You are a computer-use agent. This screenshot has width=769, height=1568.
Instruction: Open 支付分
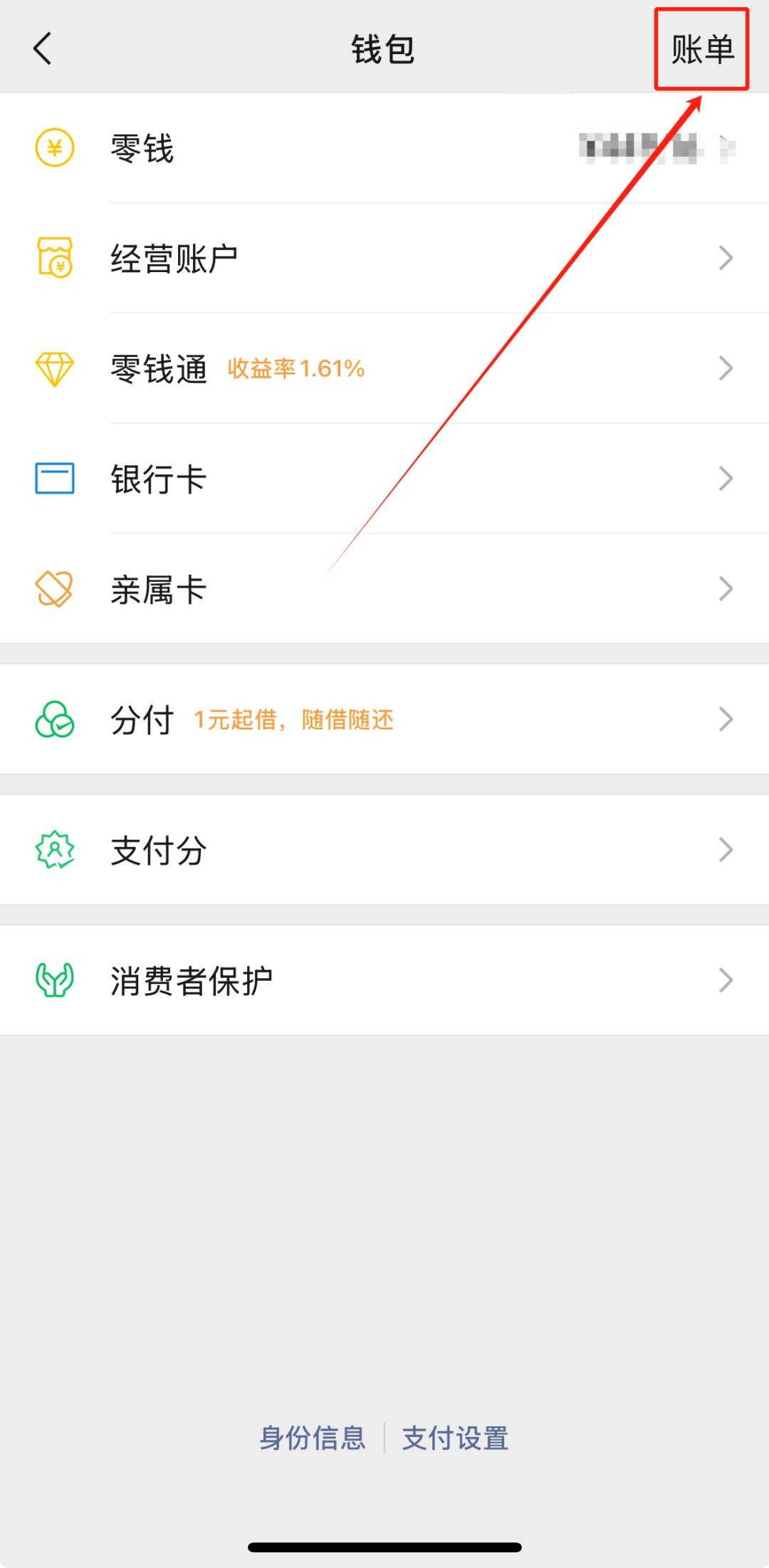coord(384,850)
